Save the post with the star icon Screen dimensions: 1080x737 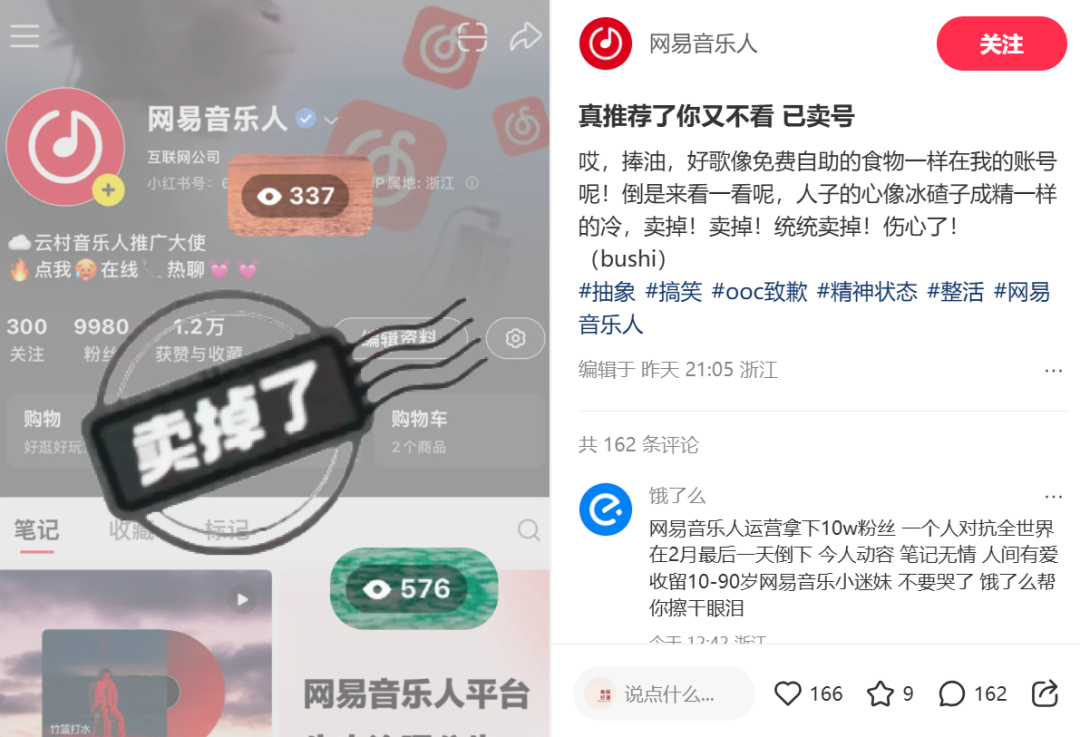[880, 694]
